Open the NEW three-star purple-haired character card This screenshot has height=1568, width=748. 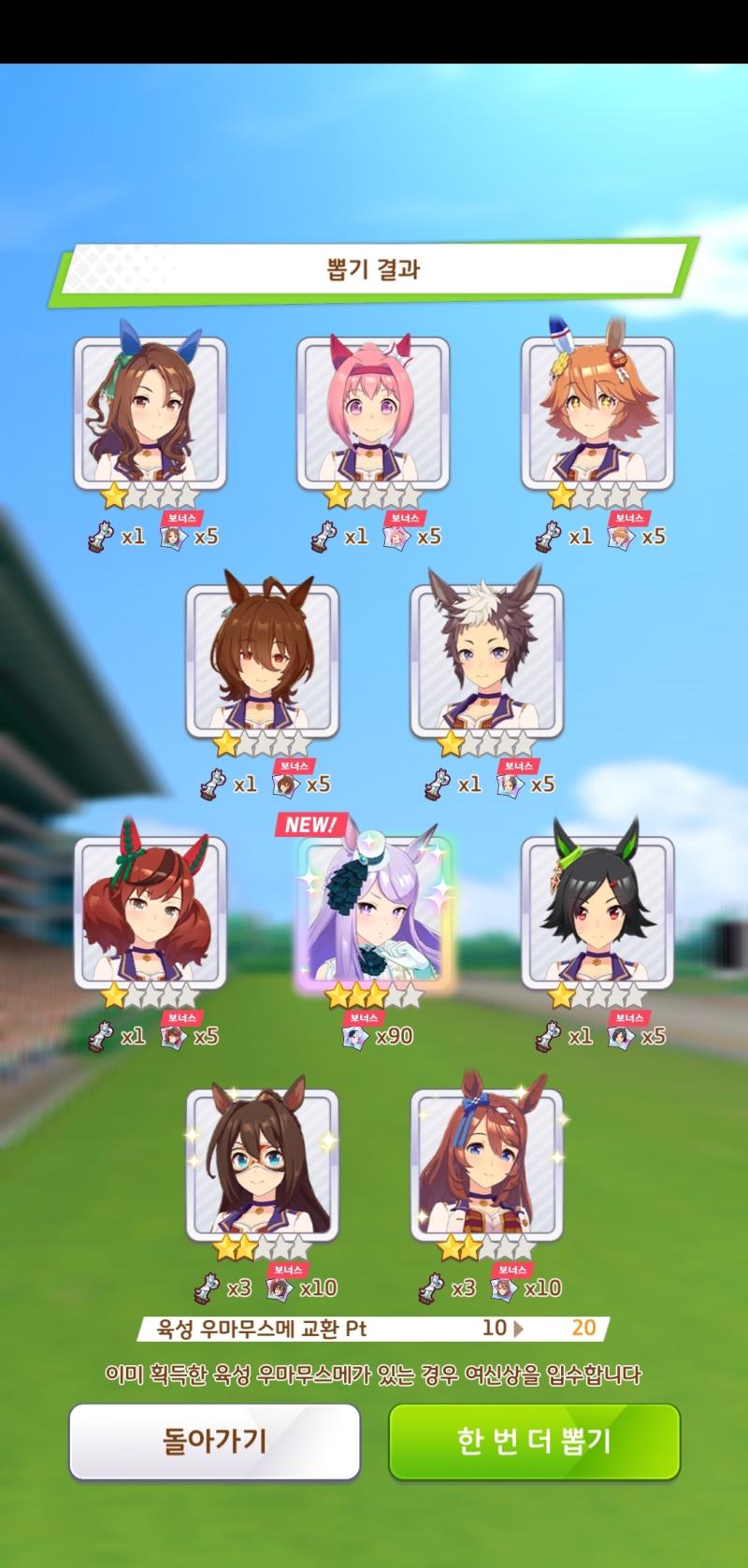(375, 913)
